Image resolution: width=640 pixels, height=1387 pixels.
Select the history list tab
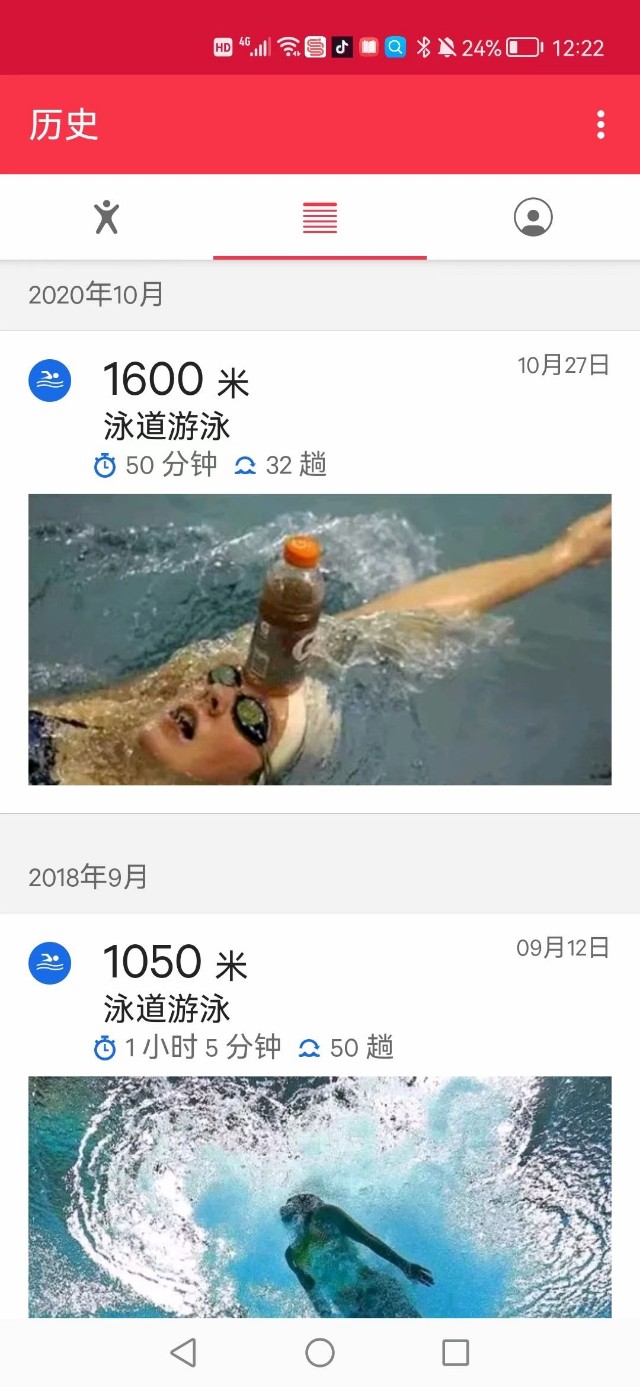tap(320, 217)
